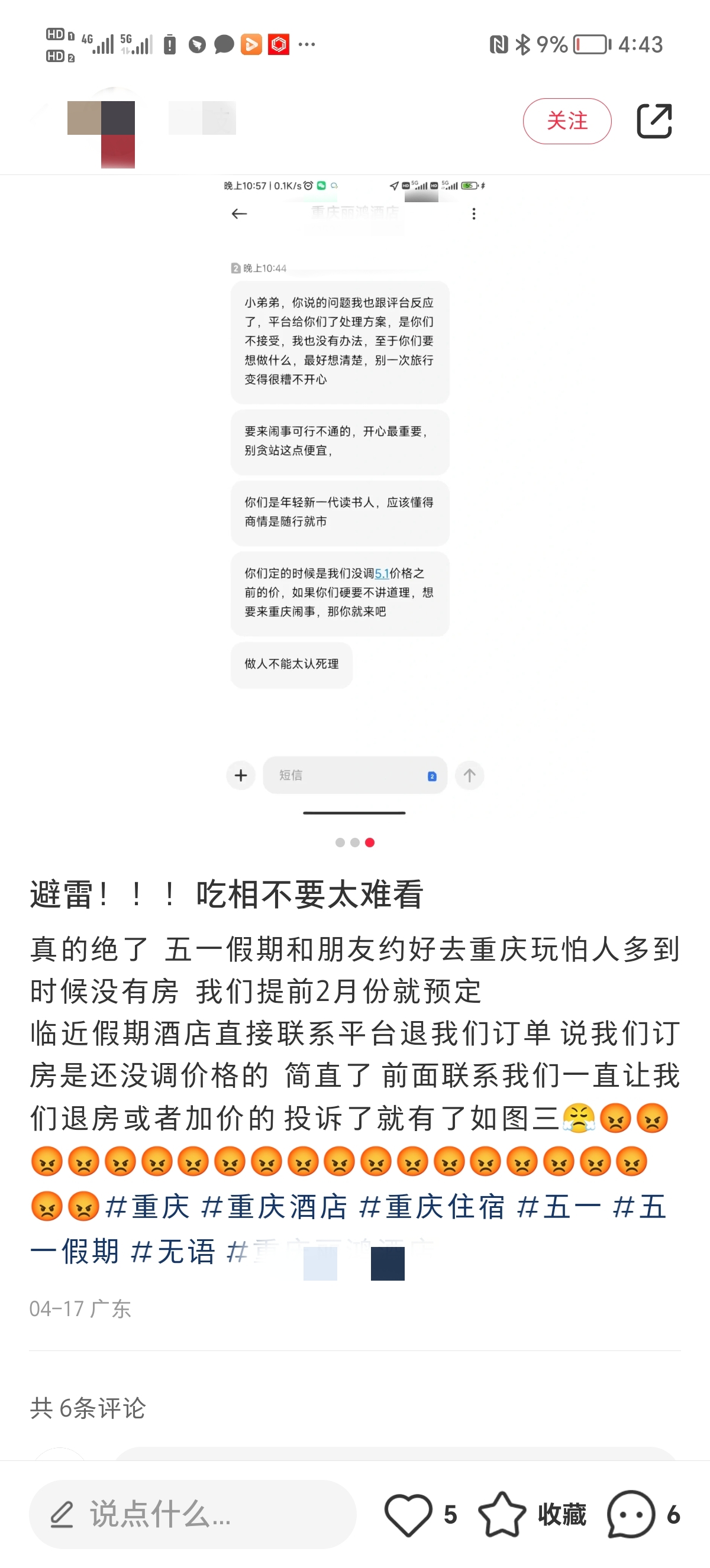Open the author's avatar profile
This screenshot has height=1568, width=710.
[101, 127]
